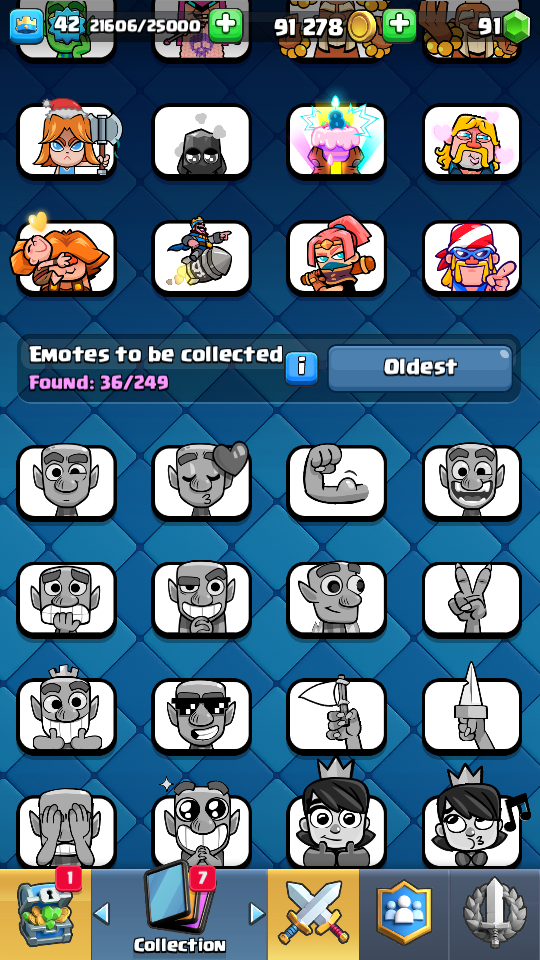Pick the knight riding rocket emote
This screenshot has width=540, height=960.
pyautogui.click(x=201, y=257)
